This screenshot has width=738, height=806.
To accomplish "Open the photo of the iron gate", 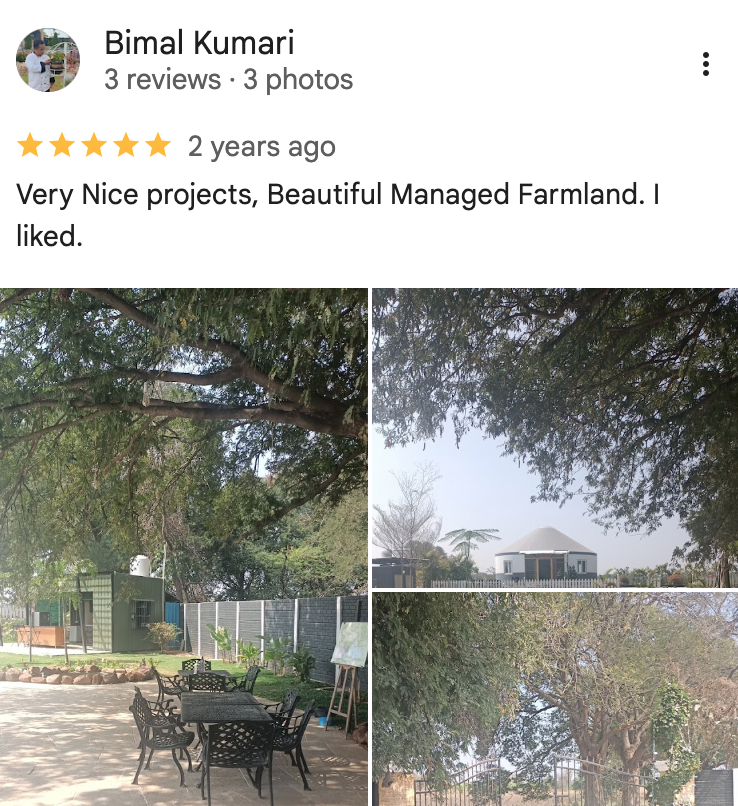I will pyautogui.click(x=555, y=699).
